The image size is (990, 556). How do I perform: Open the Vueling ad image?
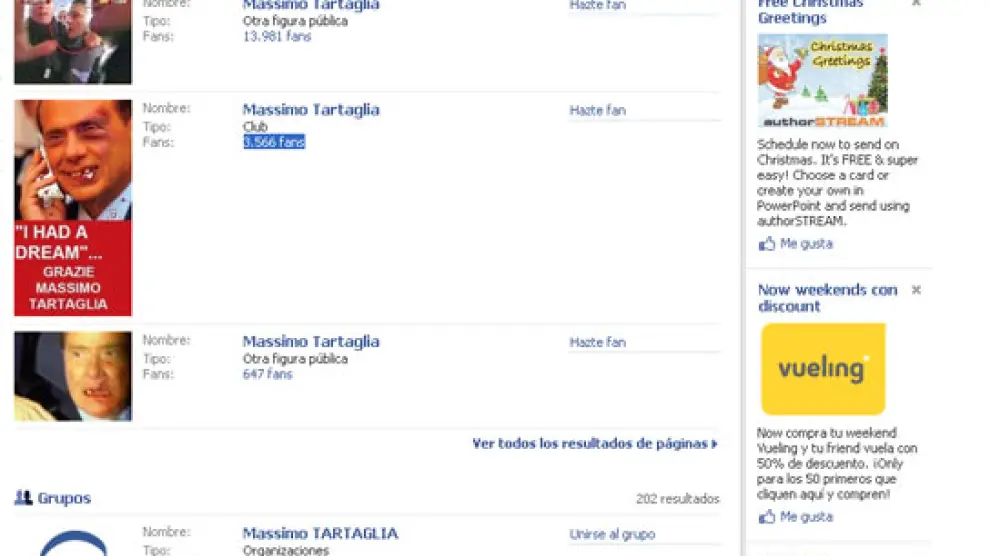(823, 369)
